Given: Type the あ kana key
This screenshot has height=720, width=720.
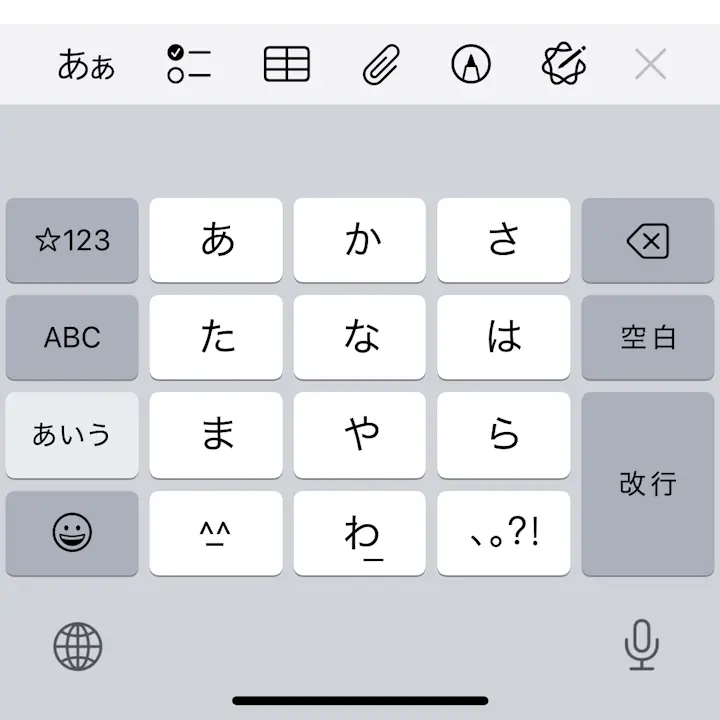Looking at the screenshot, I should coord(216,240).
